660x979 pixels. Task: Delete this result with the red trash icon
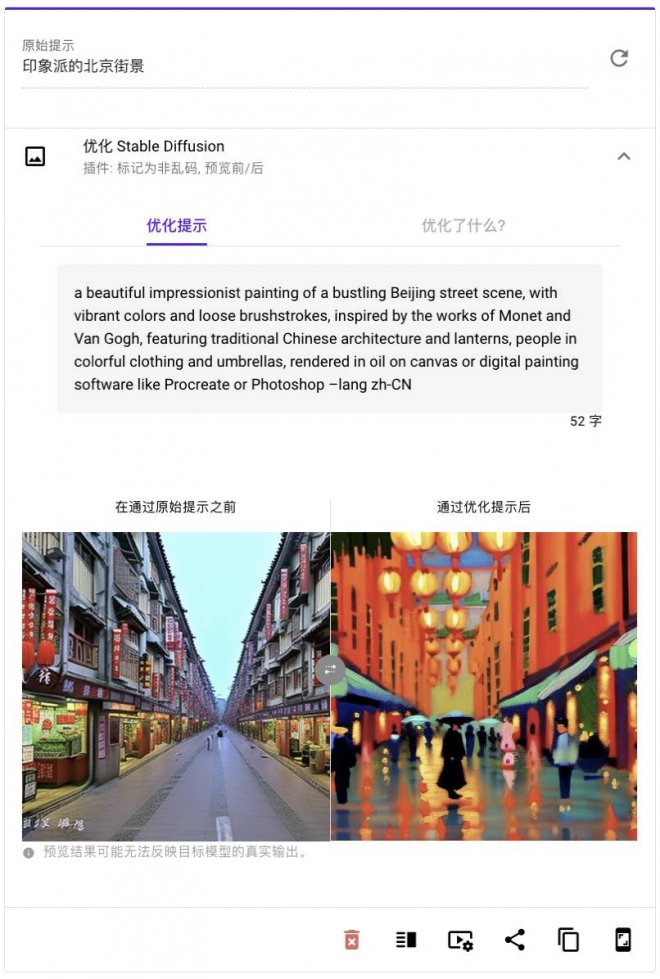(351, 940)
